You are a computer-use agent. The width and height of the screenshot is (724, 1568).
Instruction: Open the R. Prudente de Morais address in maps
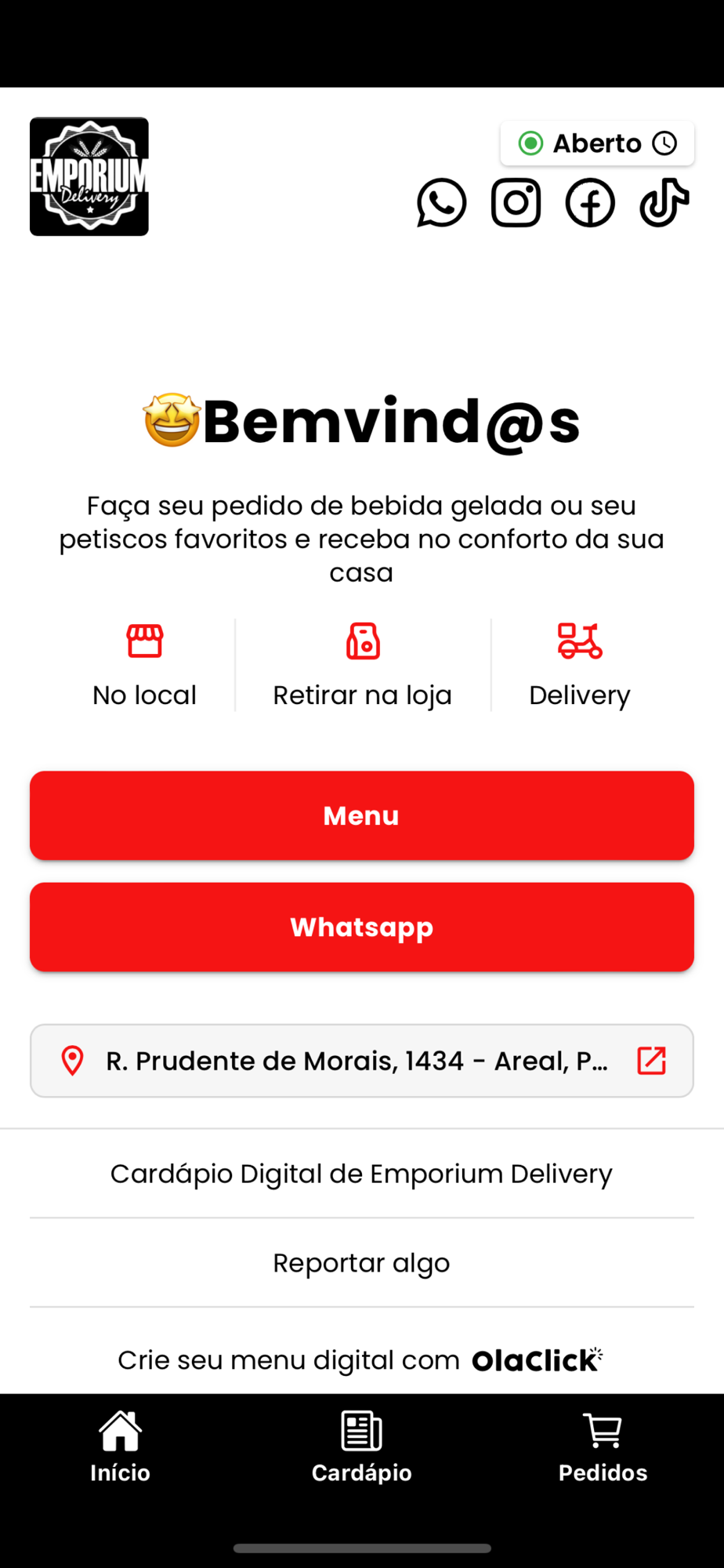(x=362, y=1061)
